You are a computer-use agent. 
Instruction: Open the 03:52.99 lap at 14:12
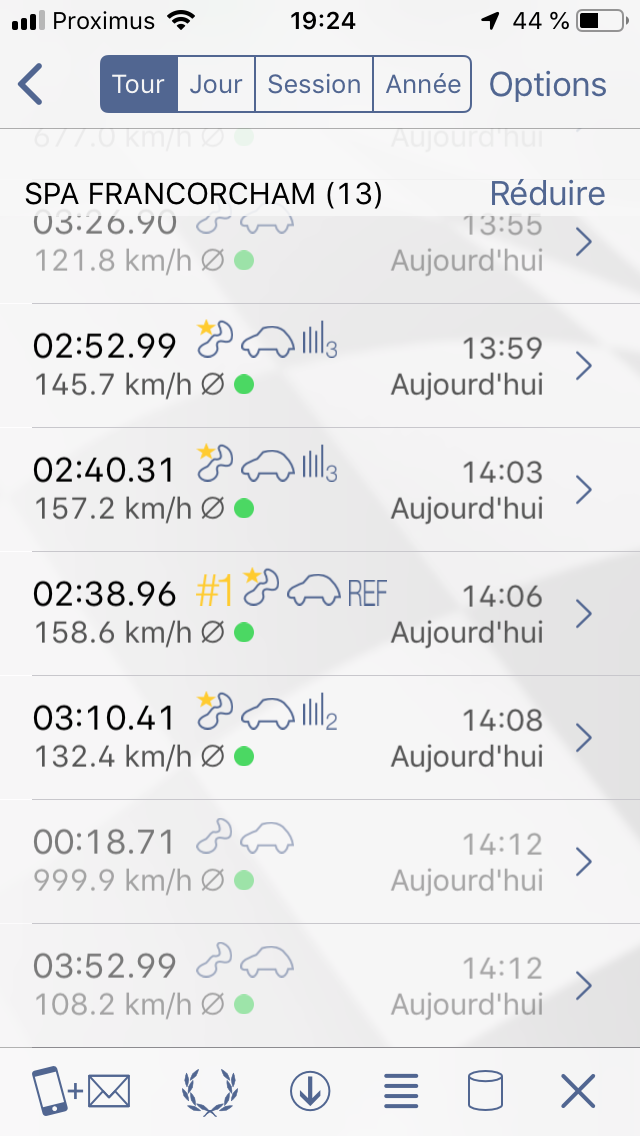point(320,985)
